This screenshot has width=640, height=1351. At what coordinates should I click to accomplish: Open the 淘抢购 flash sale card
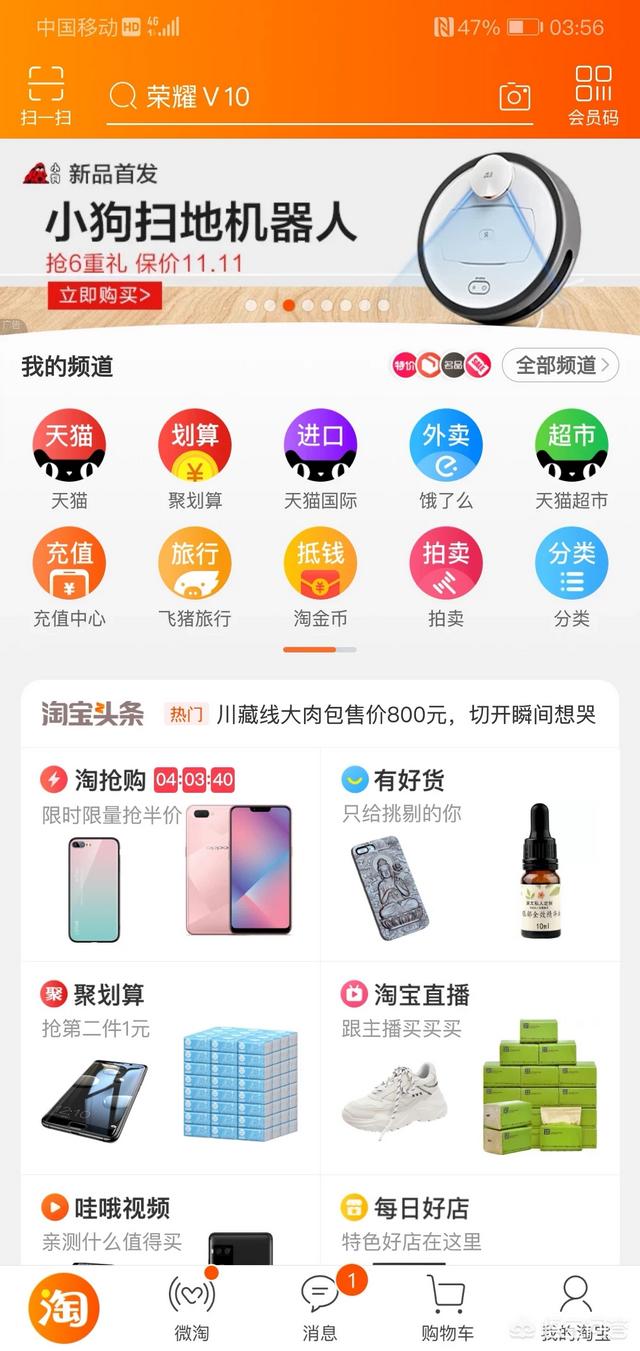click(x=170, y=855)
